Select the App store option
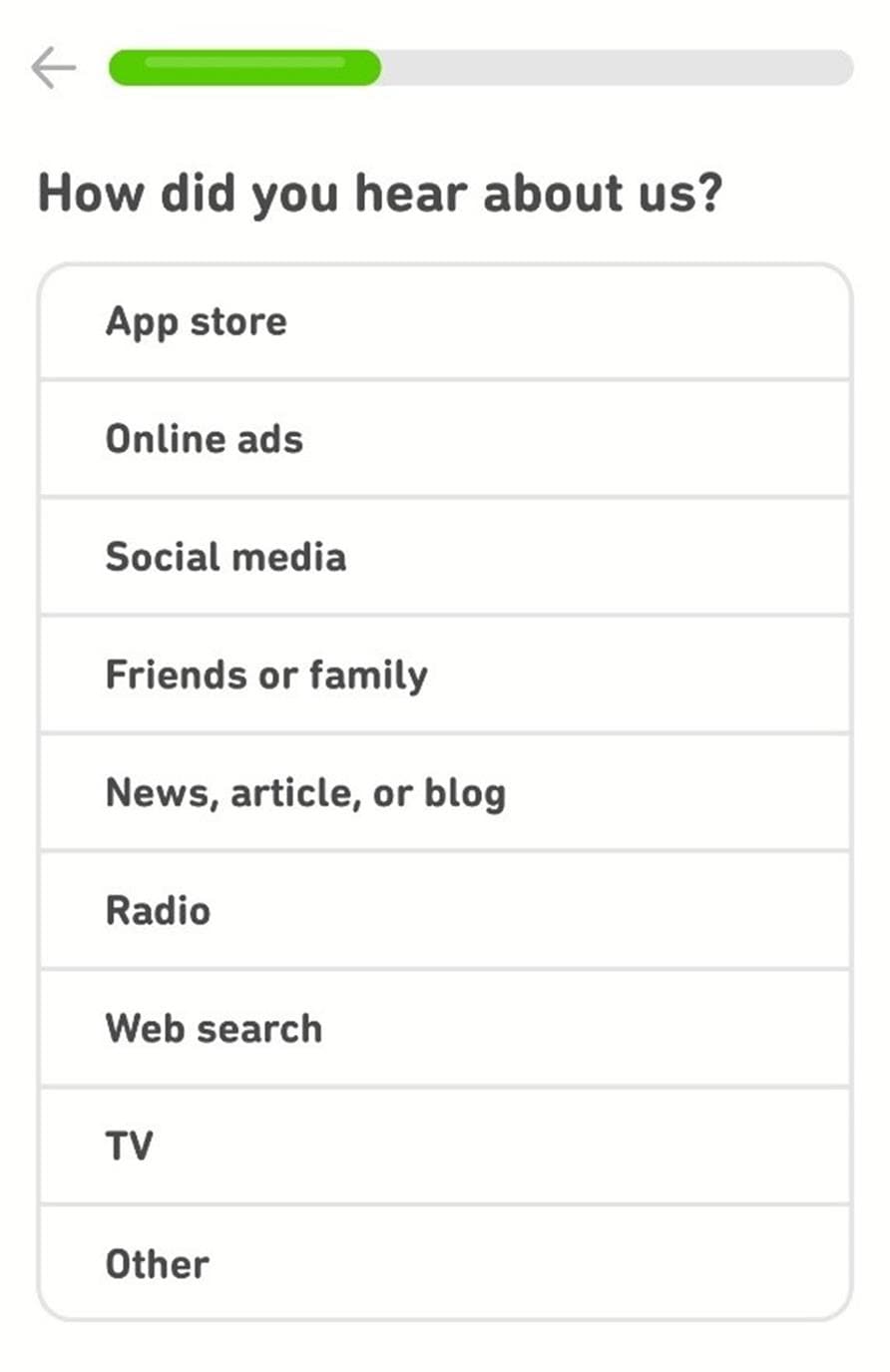This screenshot has height=1372, width=890. click(444, 322)
